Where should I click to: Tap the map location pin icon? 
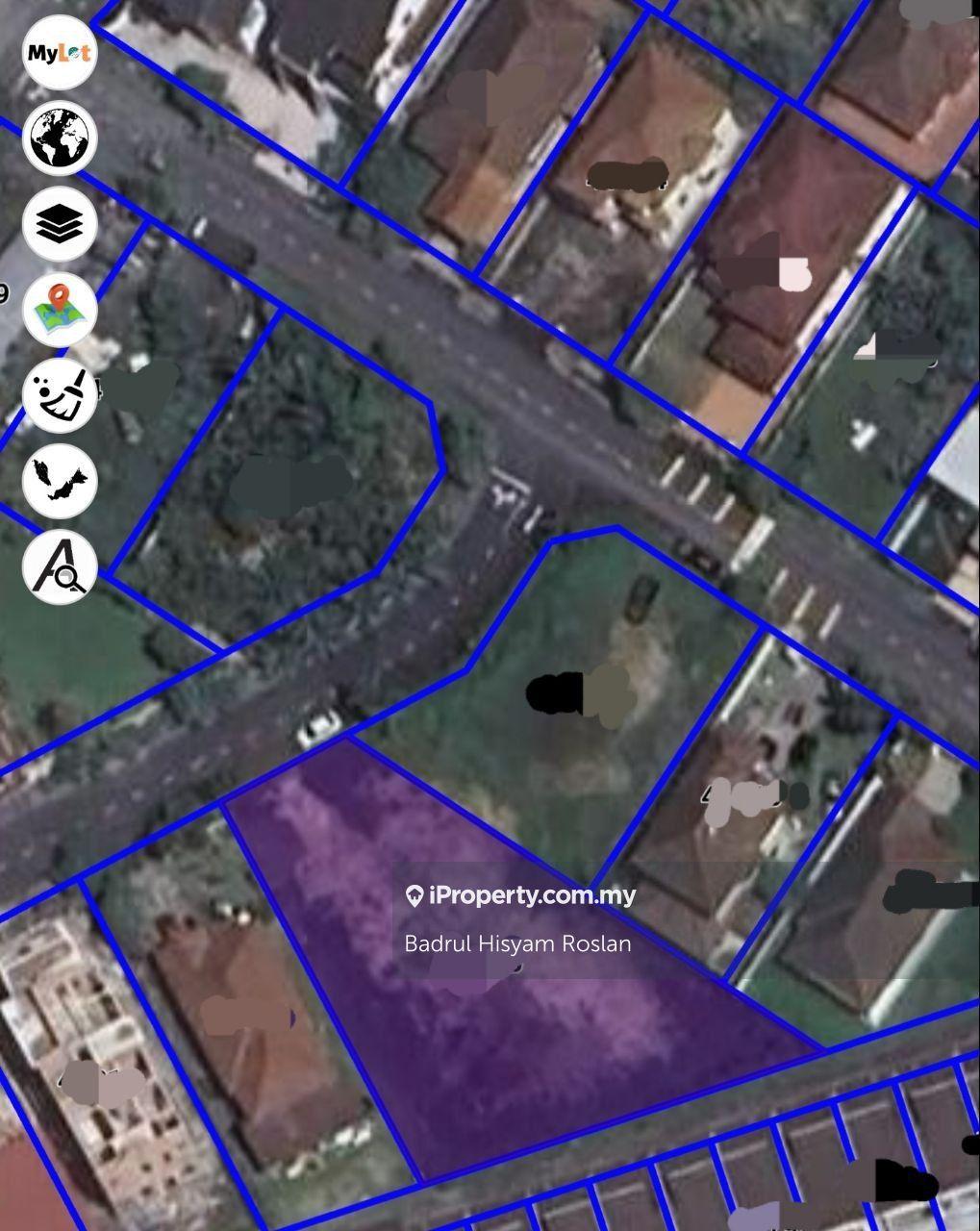point(60,310)
